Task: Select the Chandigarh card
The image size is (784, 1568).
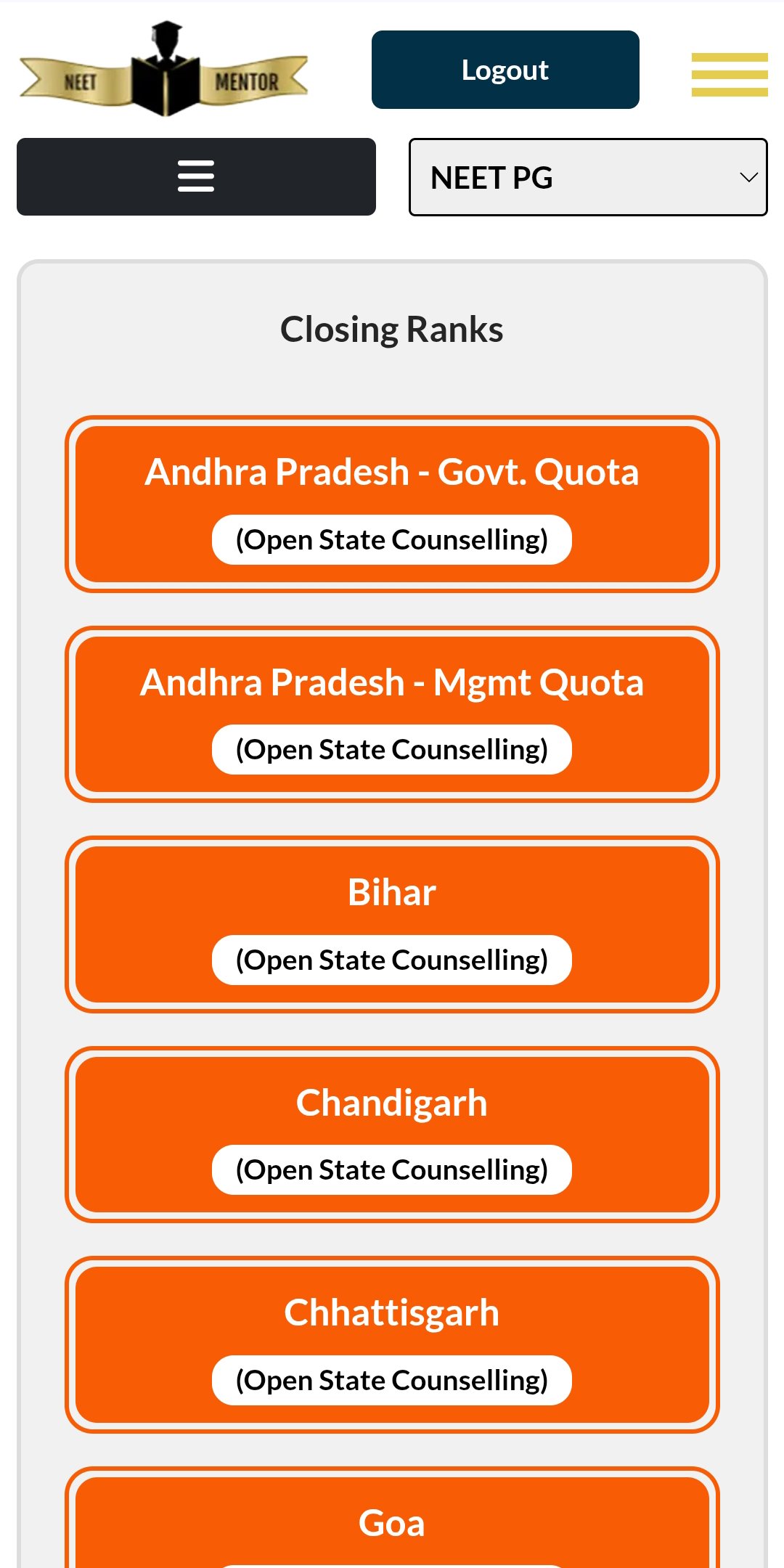Action: coord(392,1135)
